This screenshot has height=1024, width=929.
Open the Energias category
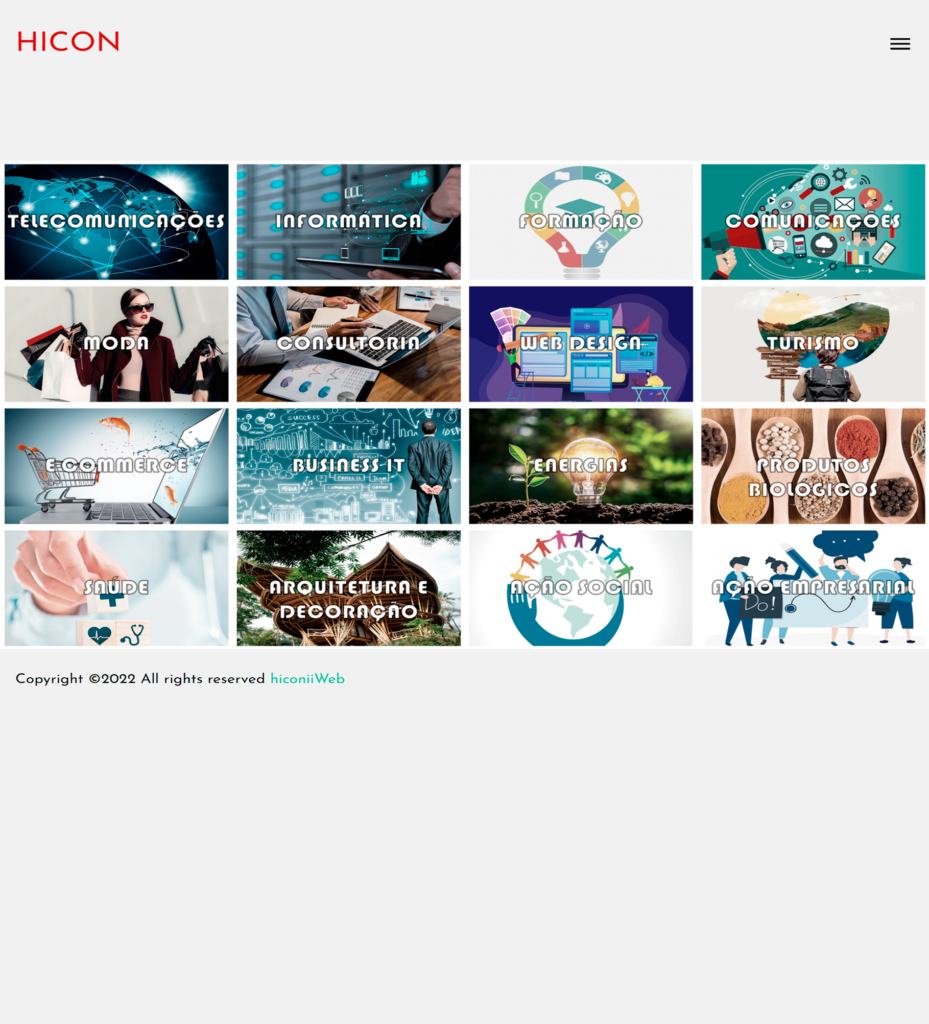coord(580,465)
